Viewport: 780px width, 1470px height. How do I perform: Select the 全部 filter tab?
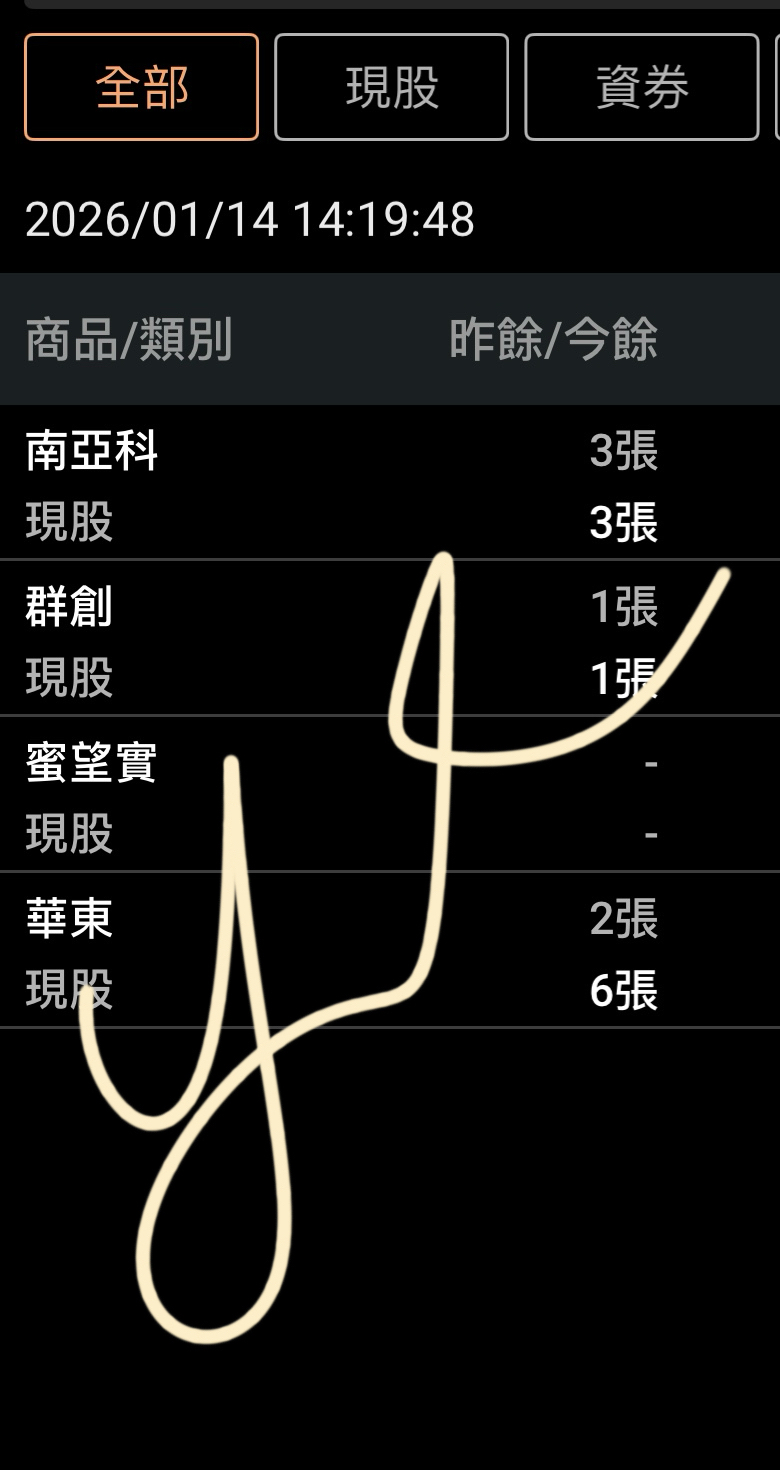coord(141,87)
